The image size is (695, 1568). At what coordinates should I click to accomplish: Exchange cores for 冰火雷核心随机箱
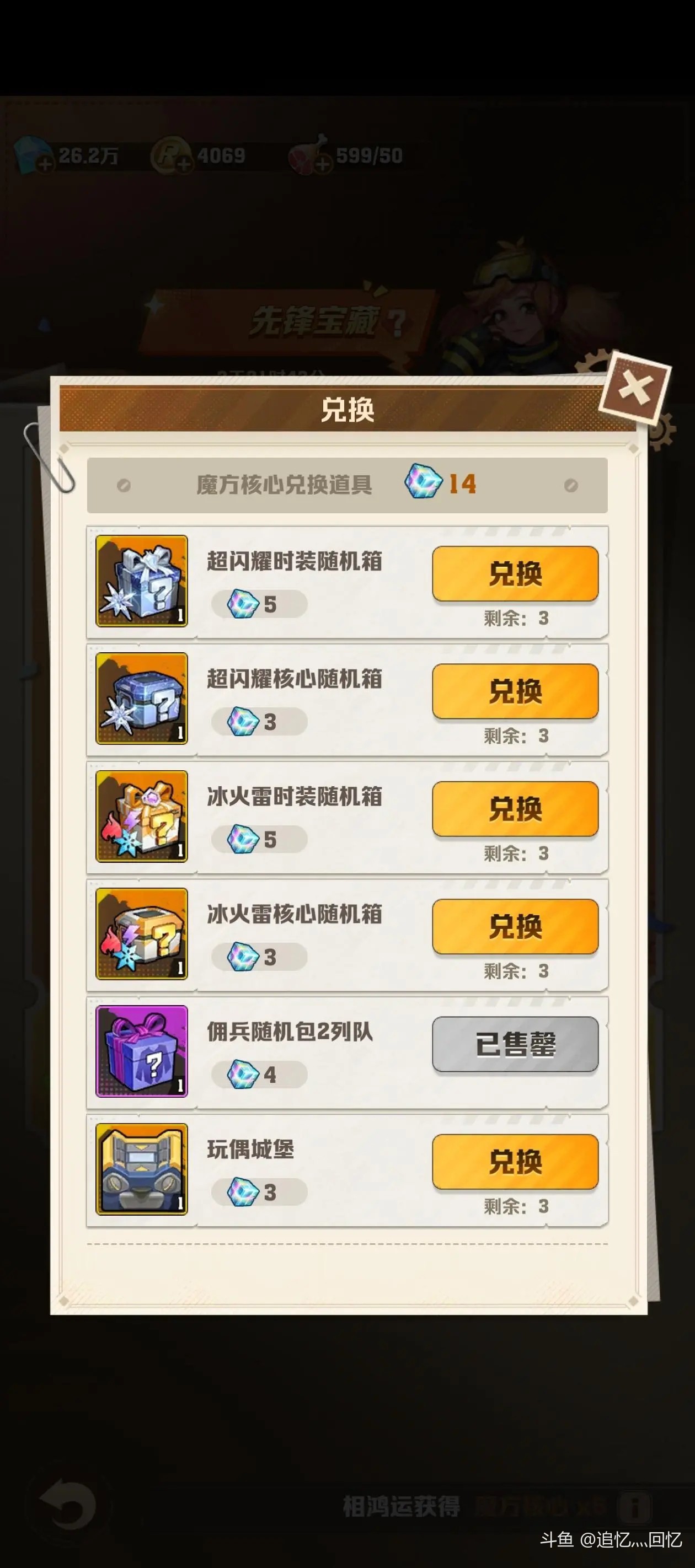point(515,926)
